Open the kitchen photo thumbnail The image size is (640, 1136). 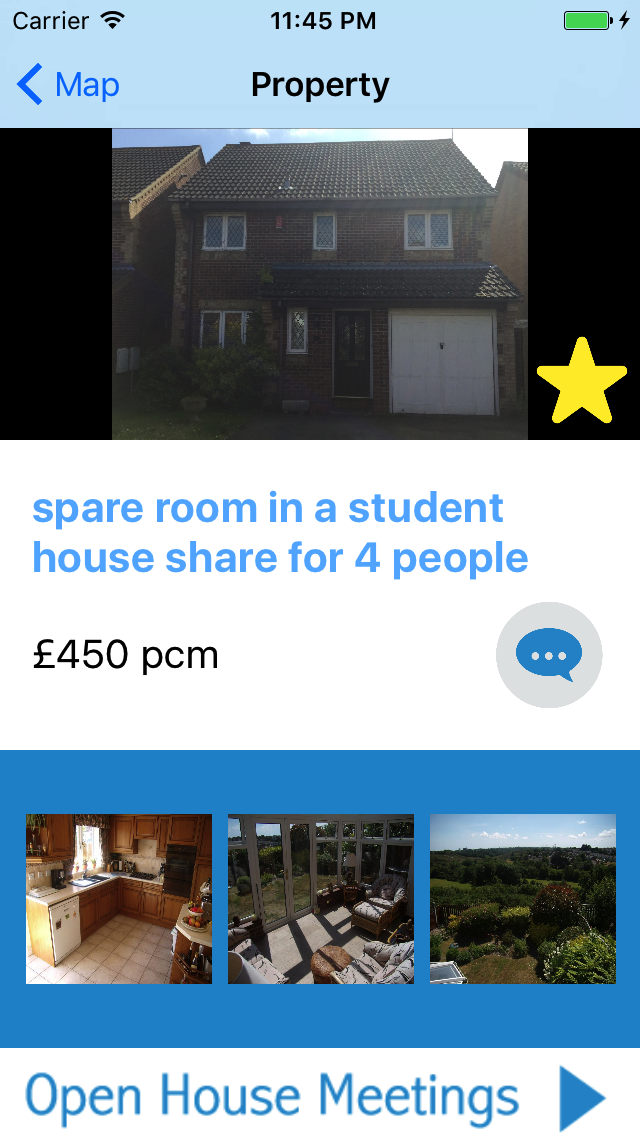pyautogui.click(x=119, y=898)
